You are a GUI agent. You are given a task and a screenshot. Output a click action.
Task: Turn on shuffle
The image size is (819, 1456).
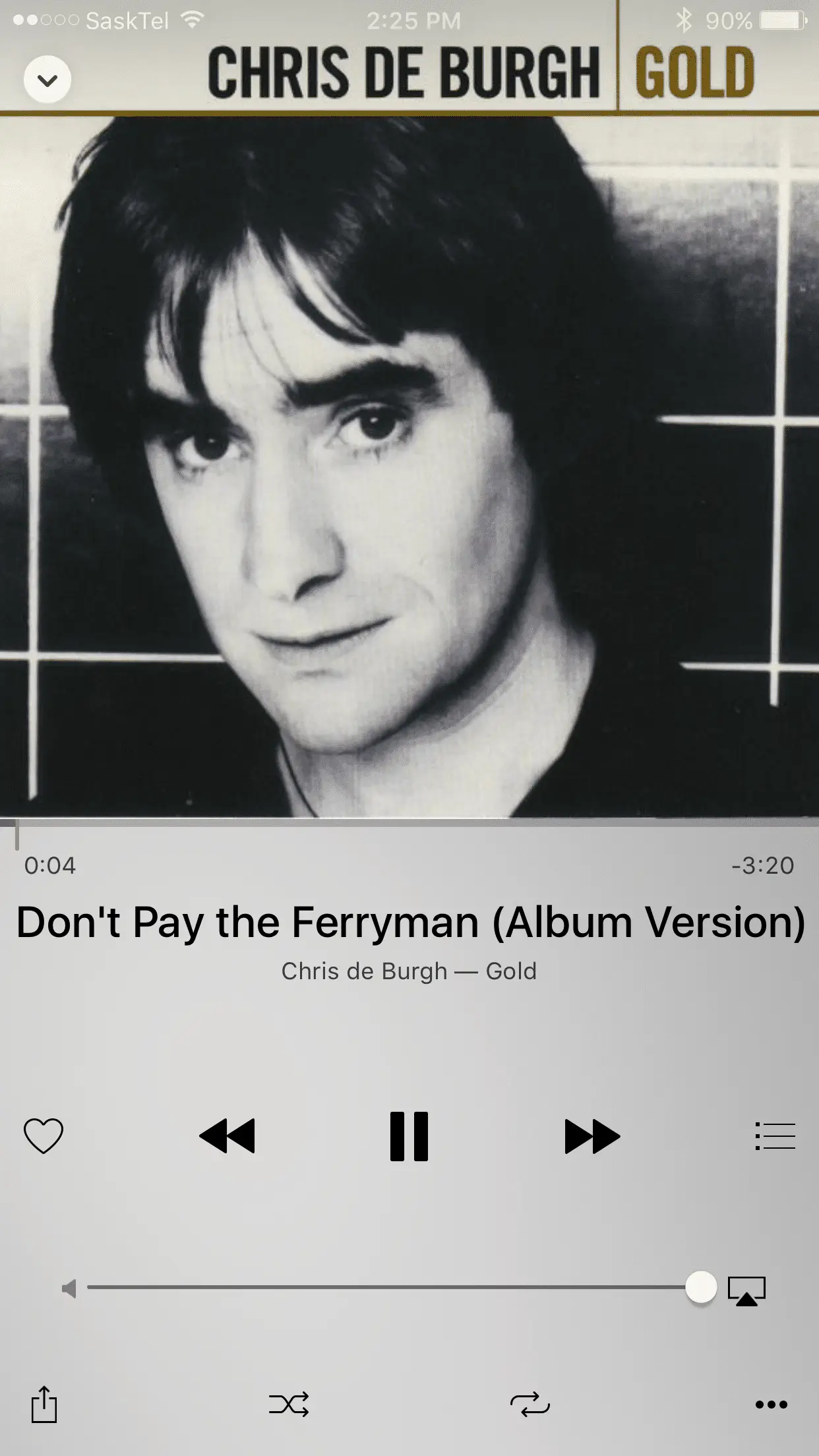(x=289, y=1405)
